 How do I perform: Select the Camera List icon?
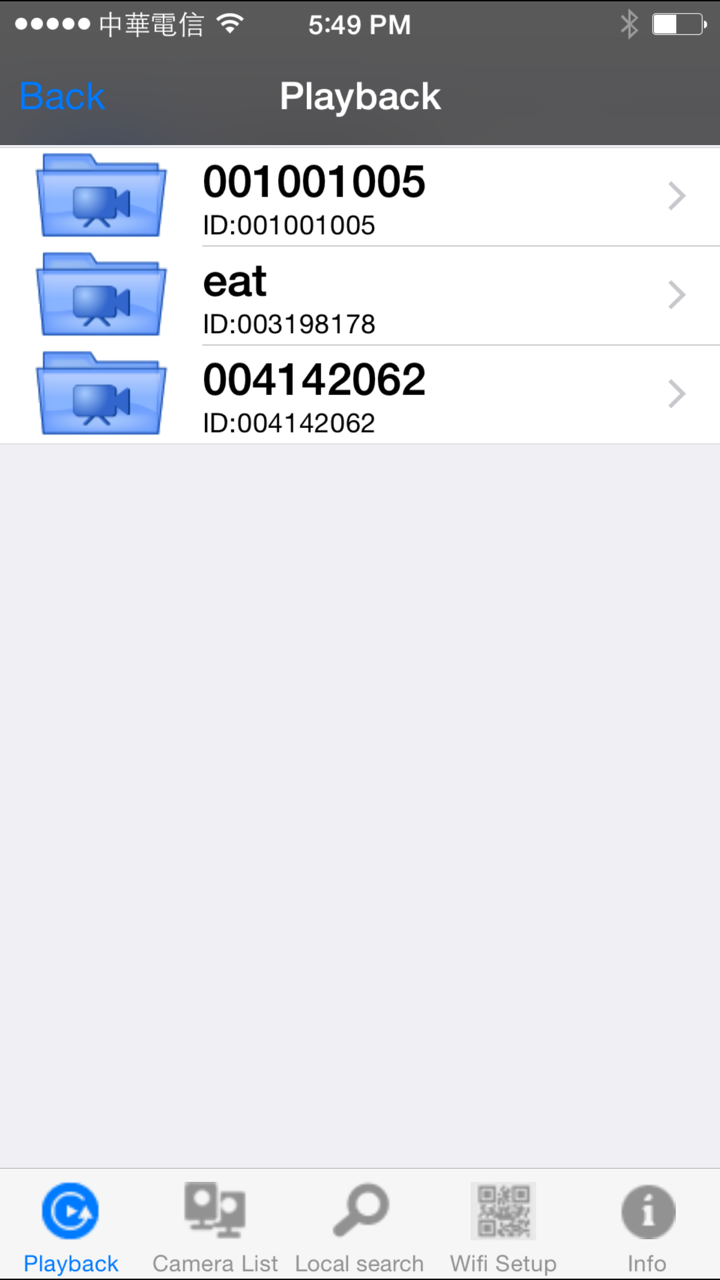click(x=214, y=1210)
